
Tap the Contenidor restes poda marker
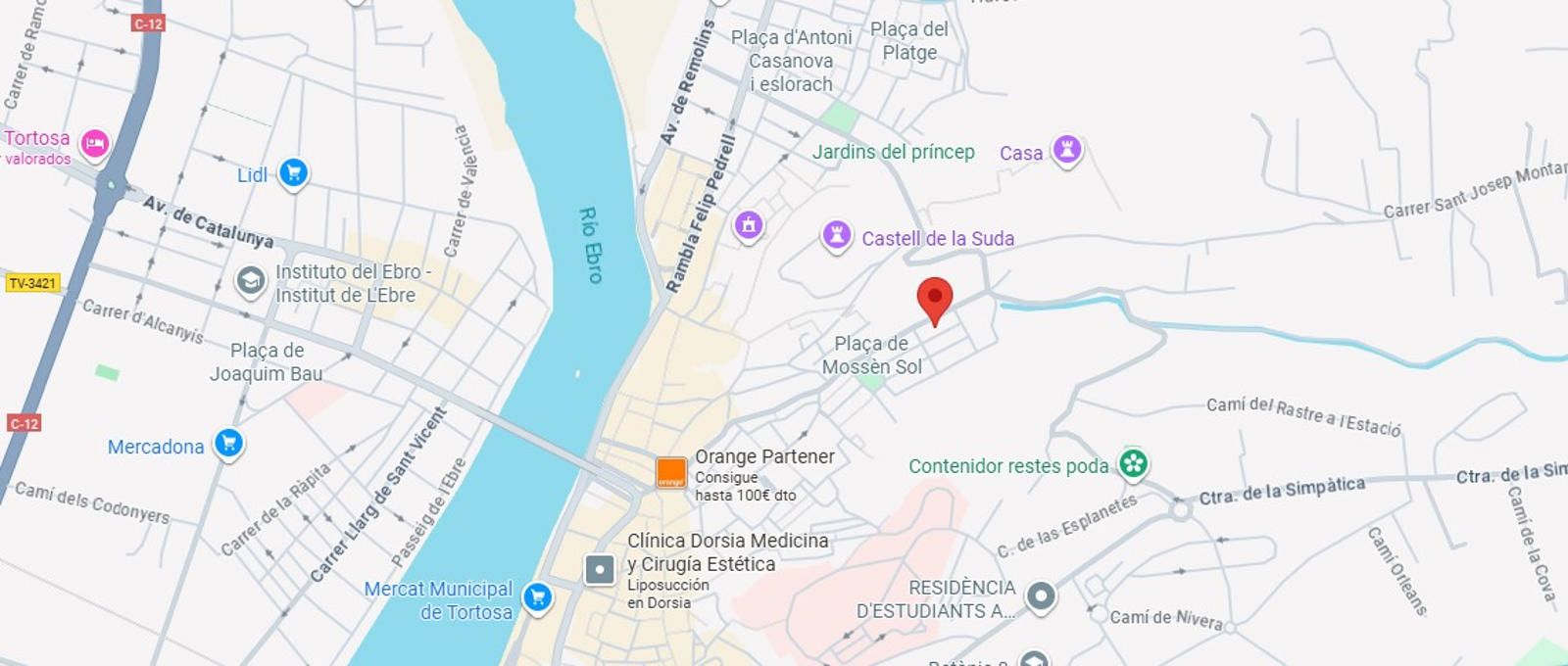point(1133,463)
